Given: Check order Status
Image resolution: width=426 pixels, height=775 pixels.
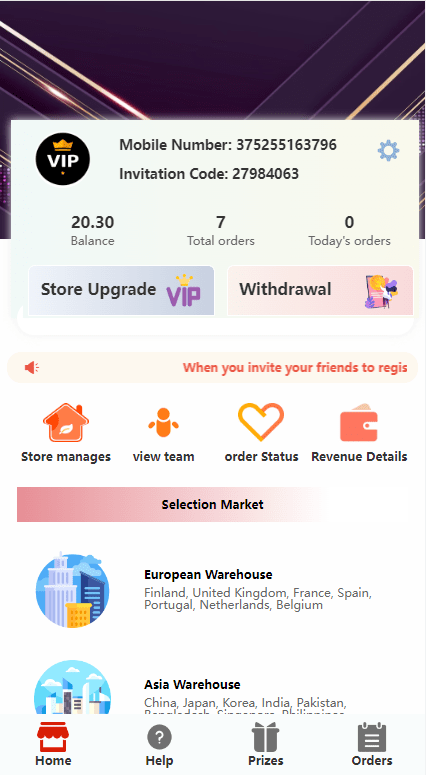Looking at the screenshot, I should click(x=261, y=433).
